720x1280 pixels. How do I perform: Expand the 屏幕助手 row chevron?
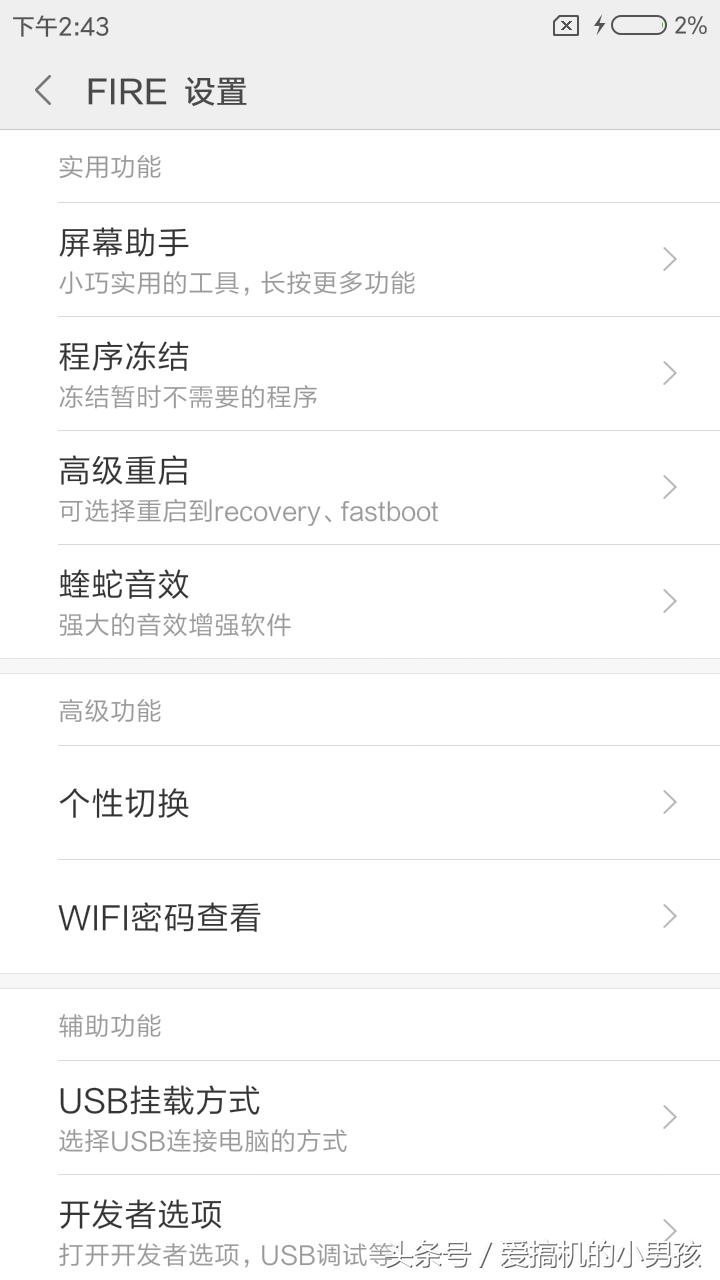tap(669, 259)
